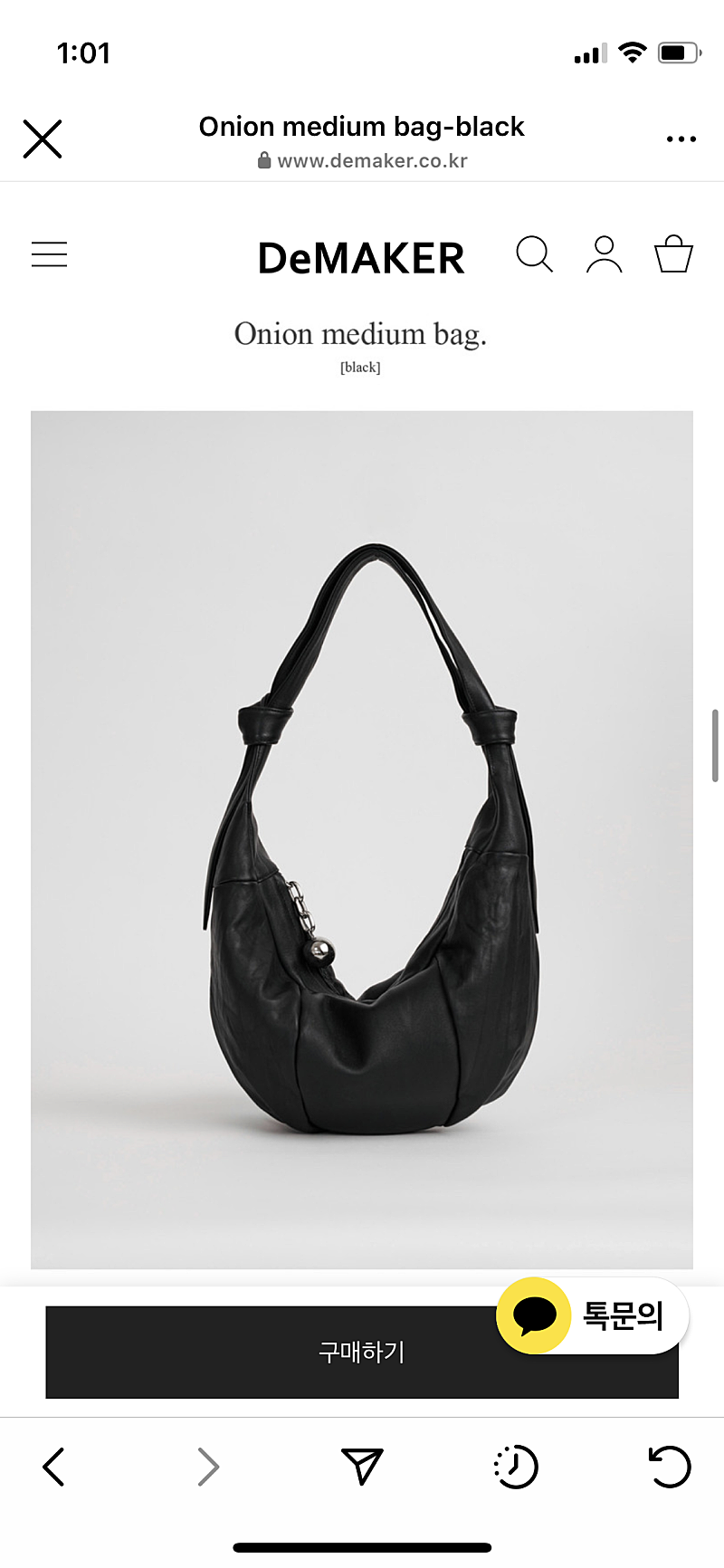Reload the product page
The height and width of the screenshot is (1568, 724).
670,1467
